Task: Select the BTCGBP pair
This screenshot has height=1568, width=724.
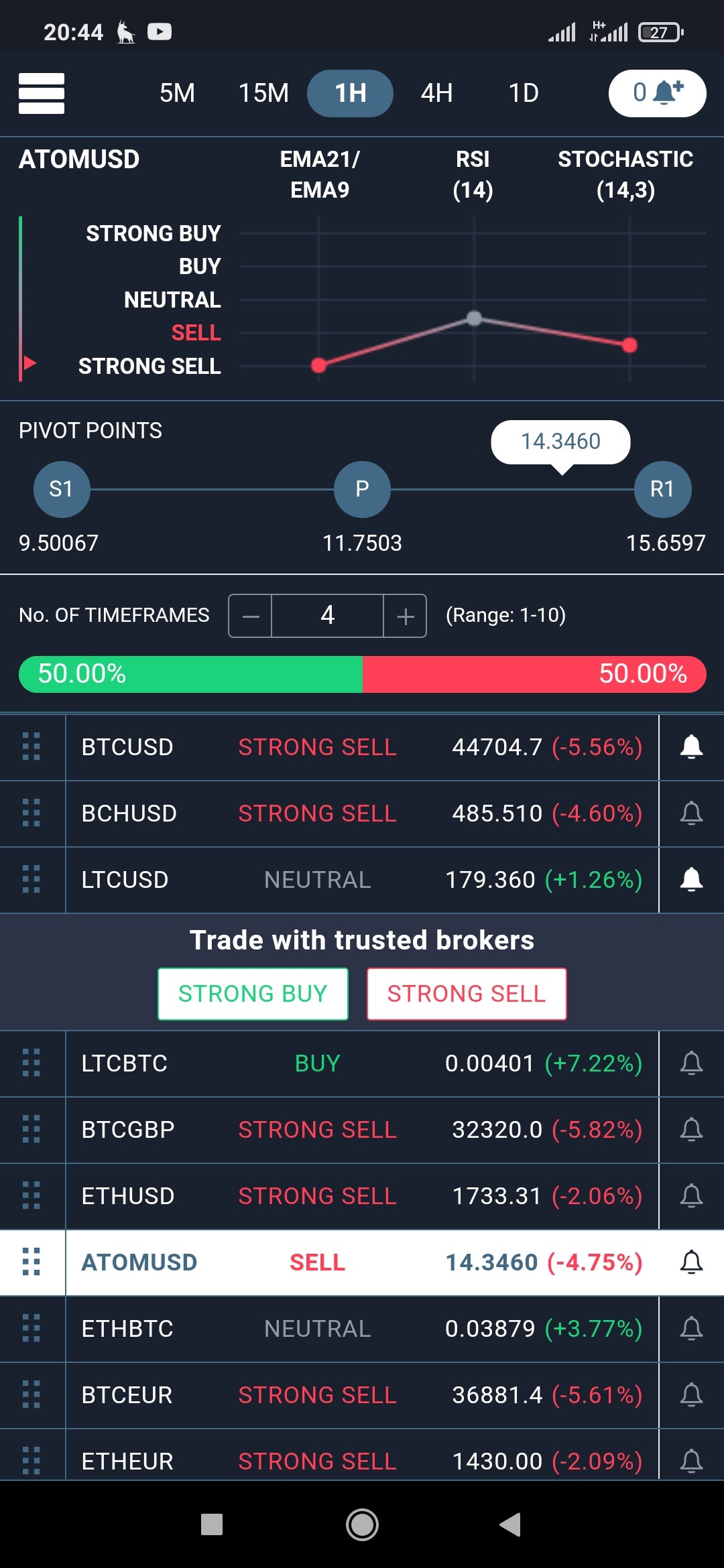Action: [362, 1130]
